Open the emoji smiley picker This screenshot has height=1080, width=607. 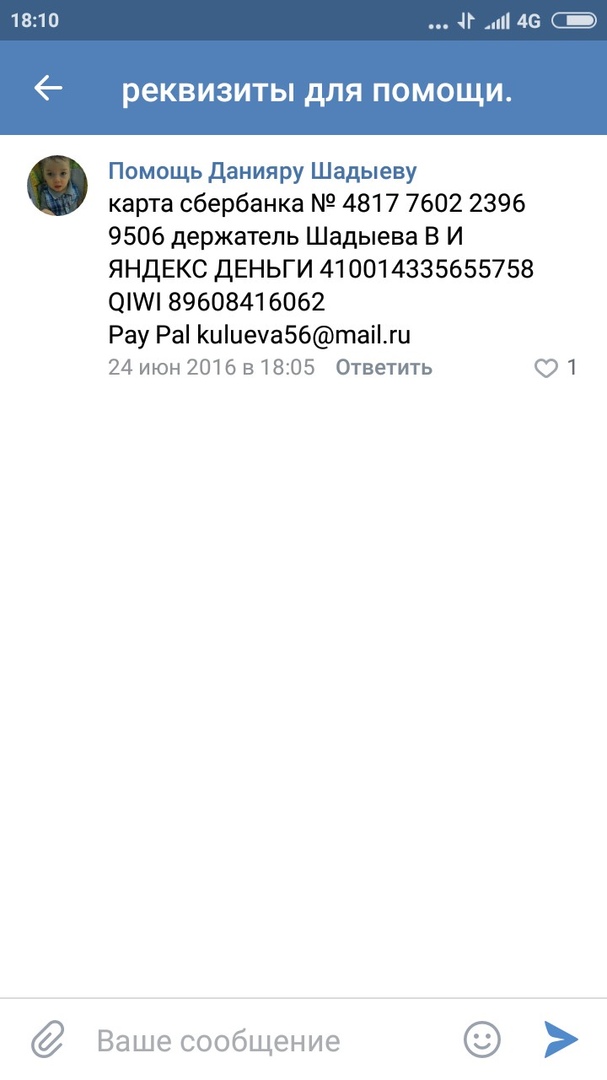tap(482, 1039)
